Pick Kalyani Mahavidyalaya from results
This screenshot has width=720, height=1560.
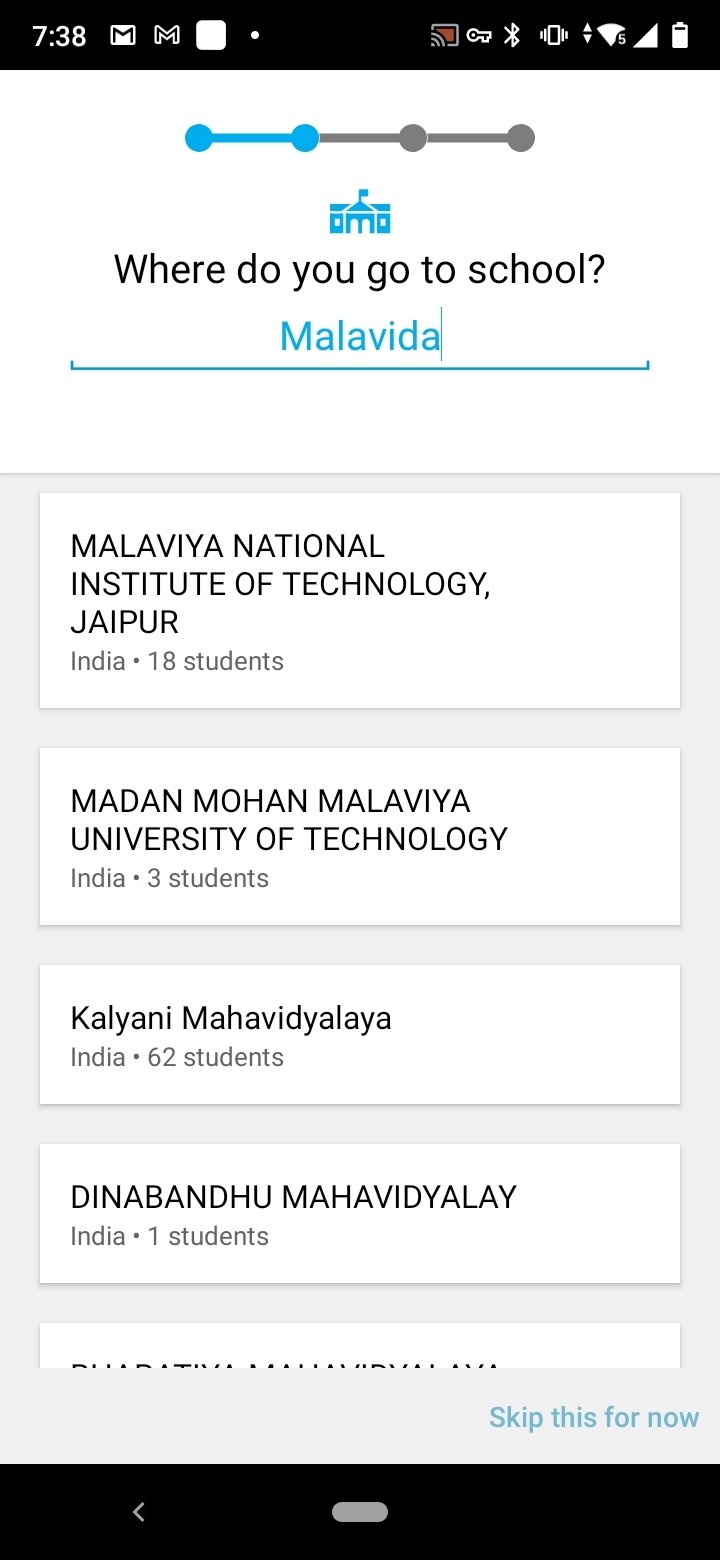360,1035
